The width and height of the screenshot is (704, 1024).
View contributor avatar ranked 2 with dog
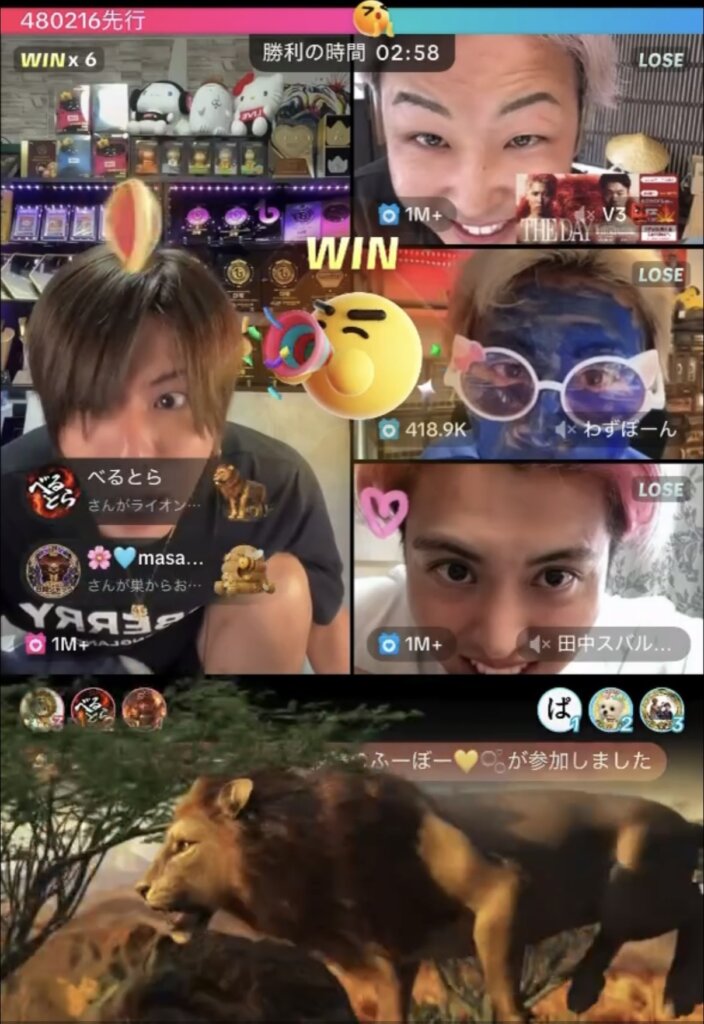pos(610,710)
